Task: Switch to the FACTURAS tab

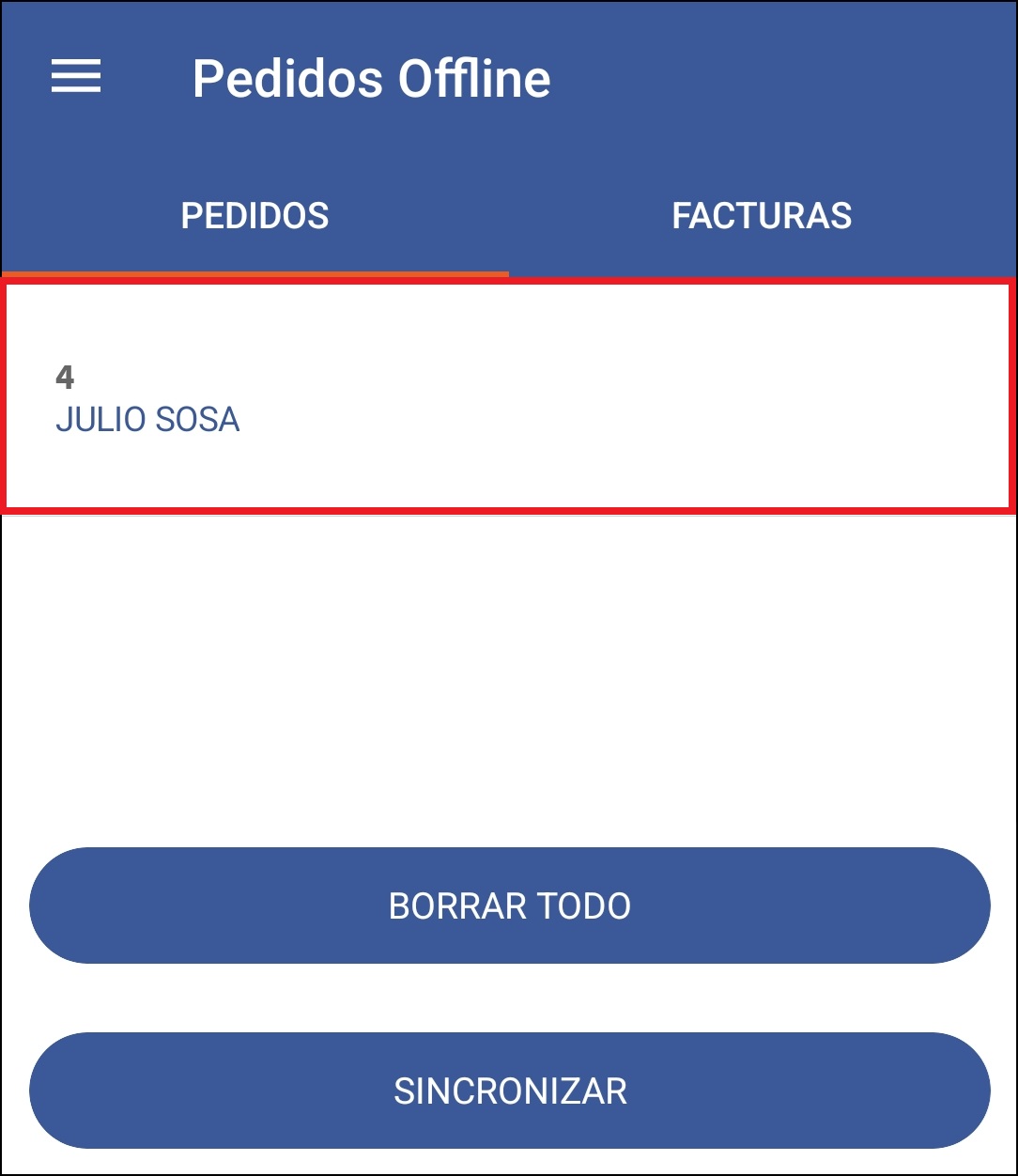Action: [x=763, y=214]
